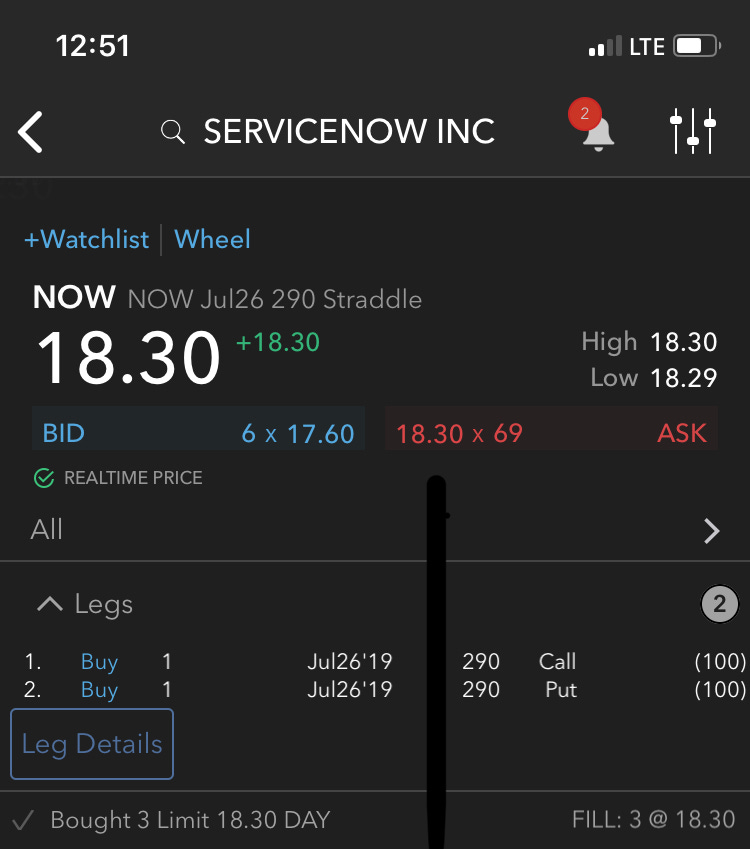Tap the BID price box
The image size is (750, 849).
click(198, 434)
